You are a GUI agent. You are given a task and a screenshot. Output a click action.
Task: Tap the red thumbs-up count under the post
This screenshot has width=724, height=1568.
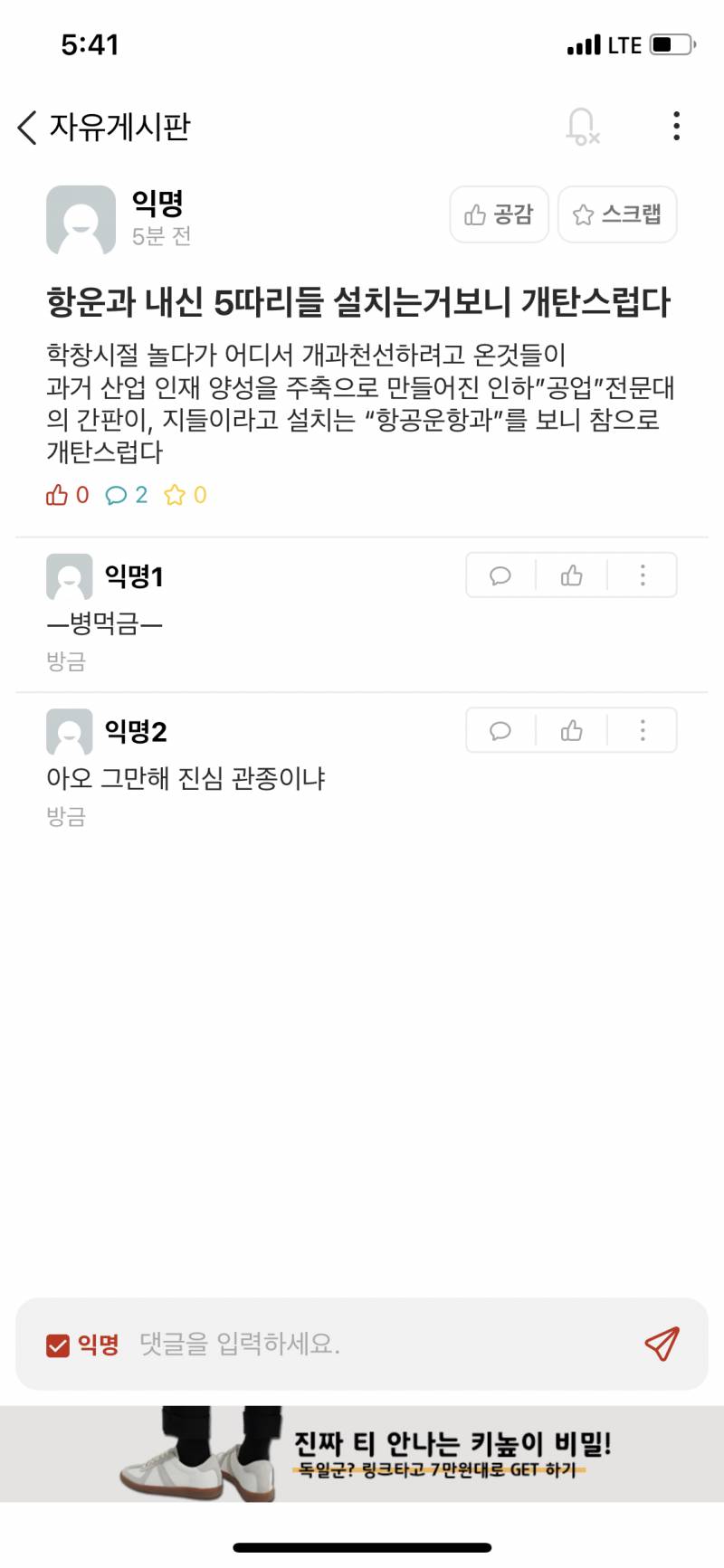pyautogui.click(x=66, y=495)
